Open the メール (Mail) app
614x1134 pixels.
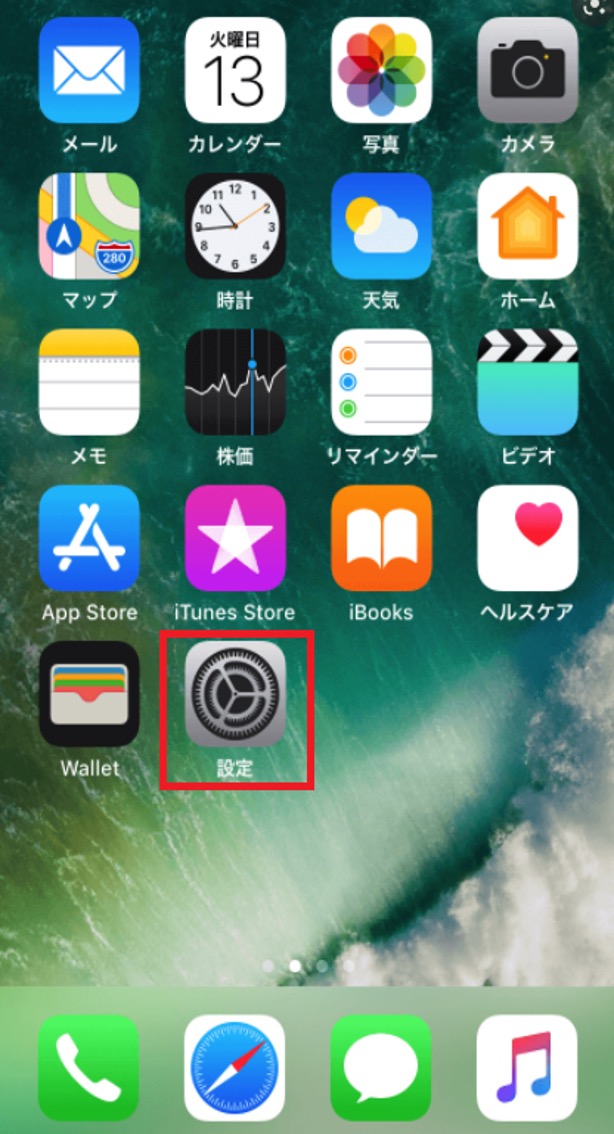point(89,69)
